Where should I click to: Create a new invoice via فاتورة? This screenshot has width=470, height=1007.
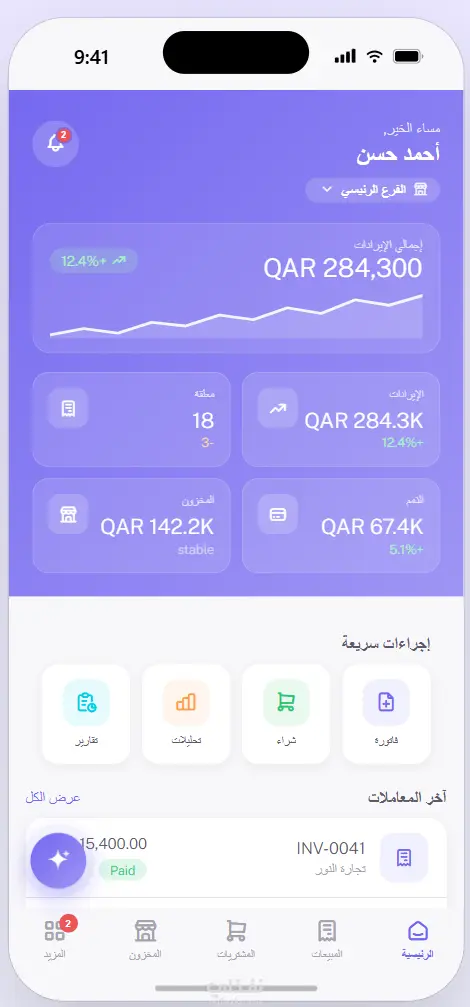click(x=387, y=714)
